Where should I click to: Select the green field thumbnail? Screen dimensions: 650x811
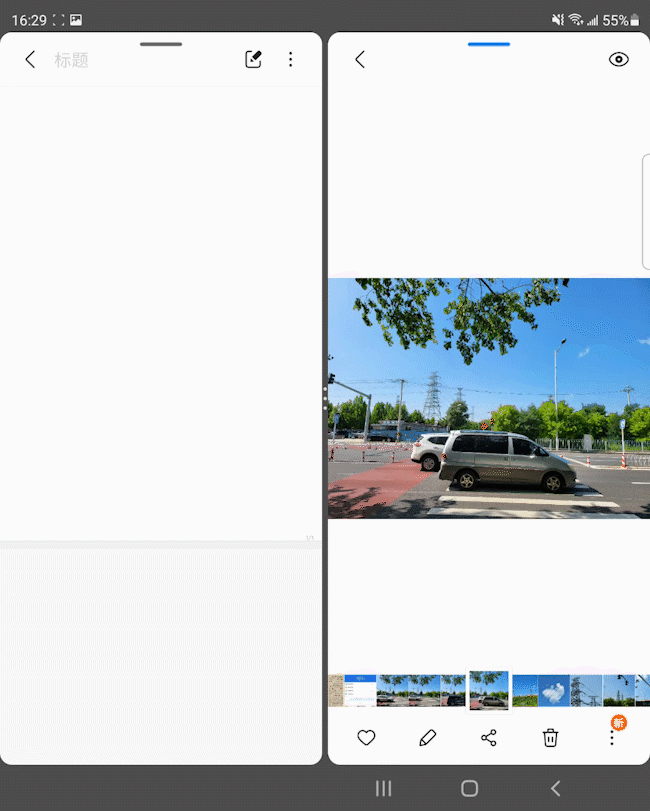point(525,690)
